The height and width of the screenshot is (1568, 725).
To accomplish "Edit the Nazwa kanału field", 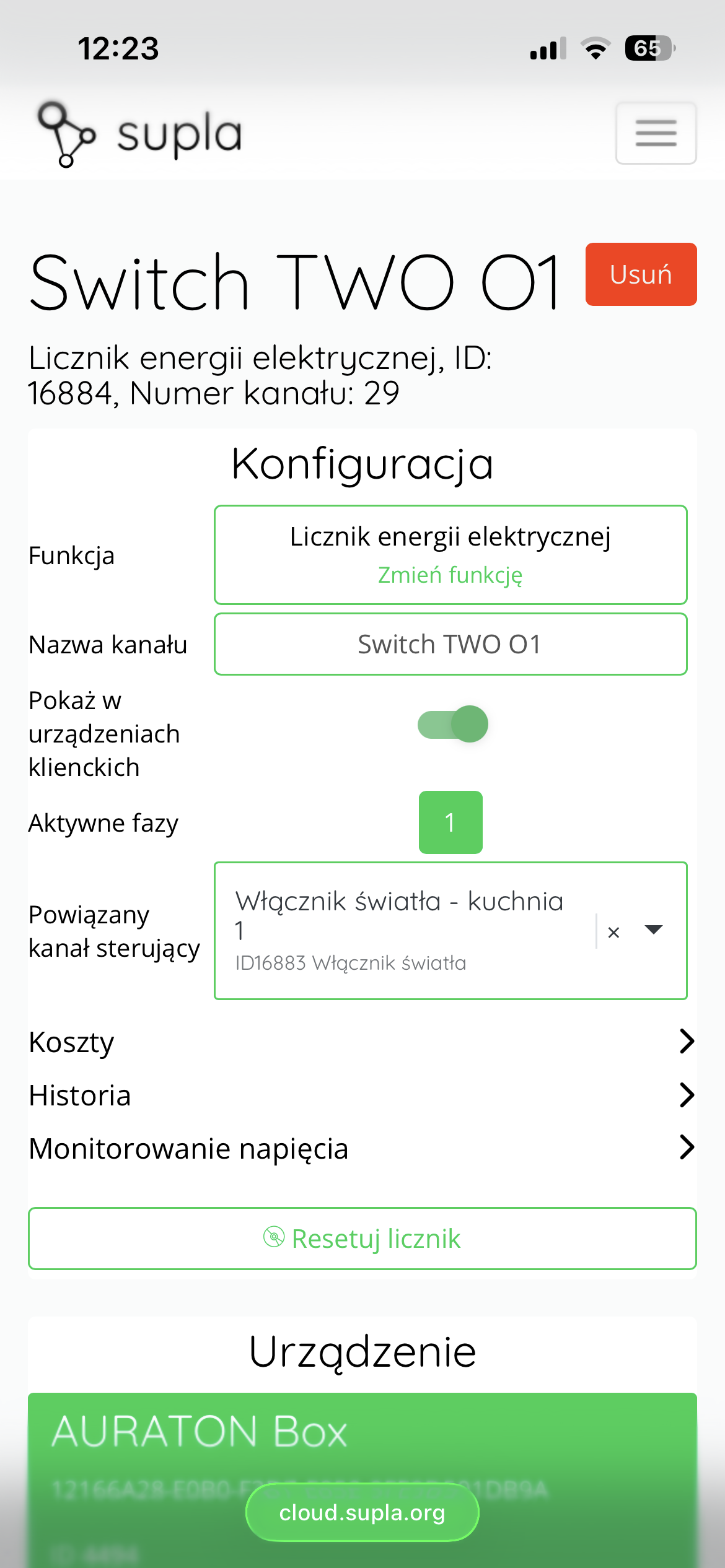I will tap(450, 644).
